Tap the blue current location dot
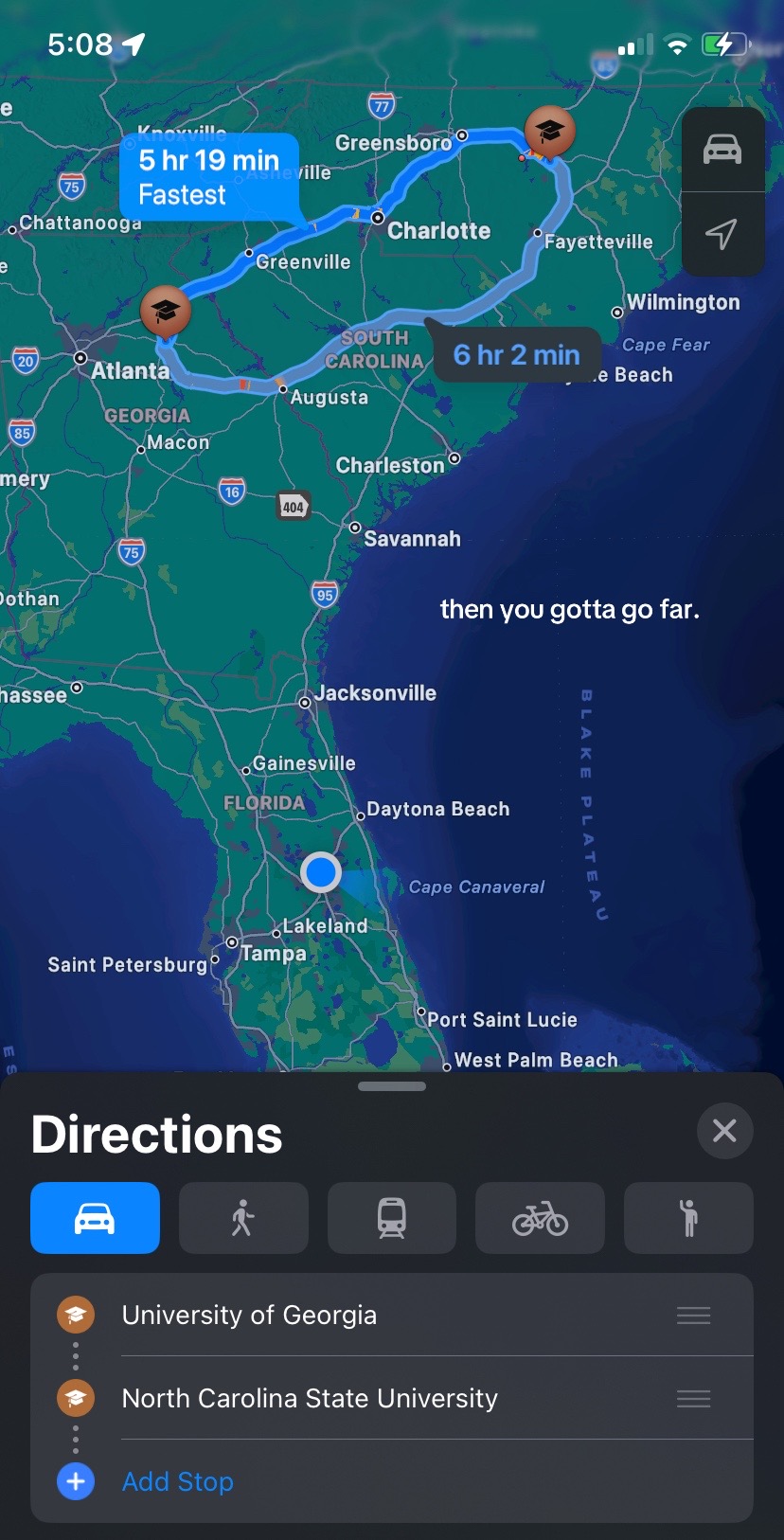 tap(321, 871)
